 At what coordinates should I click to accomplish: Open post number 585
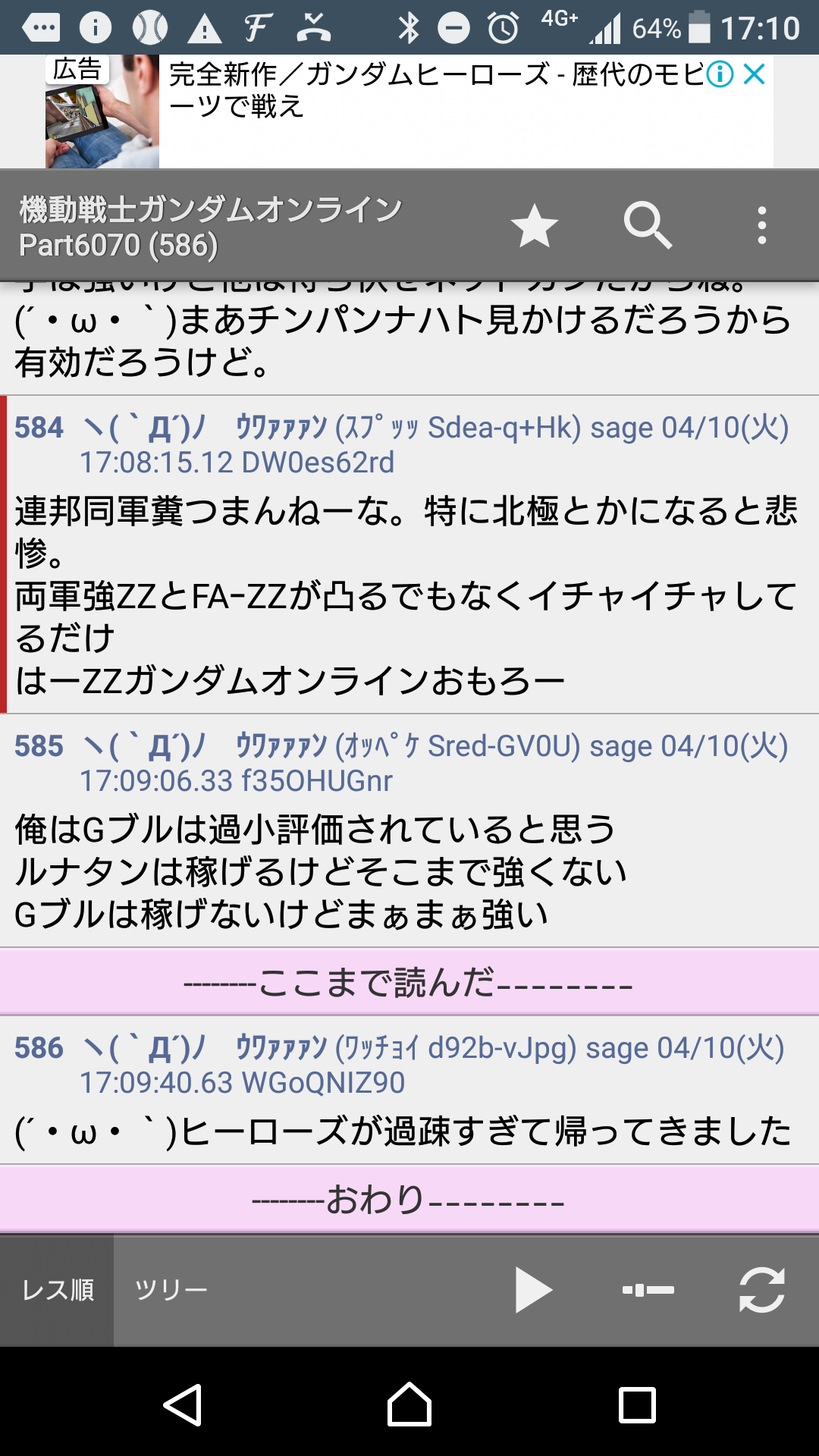[x=39, y=746]
